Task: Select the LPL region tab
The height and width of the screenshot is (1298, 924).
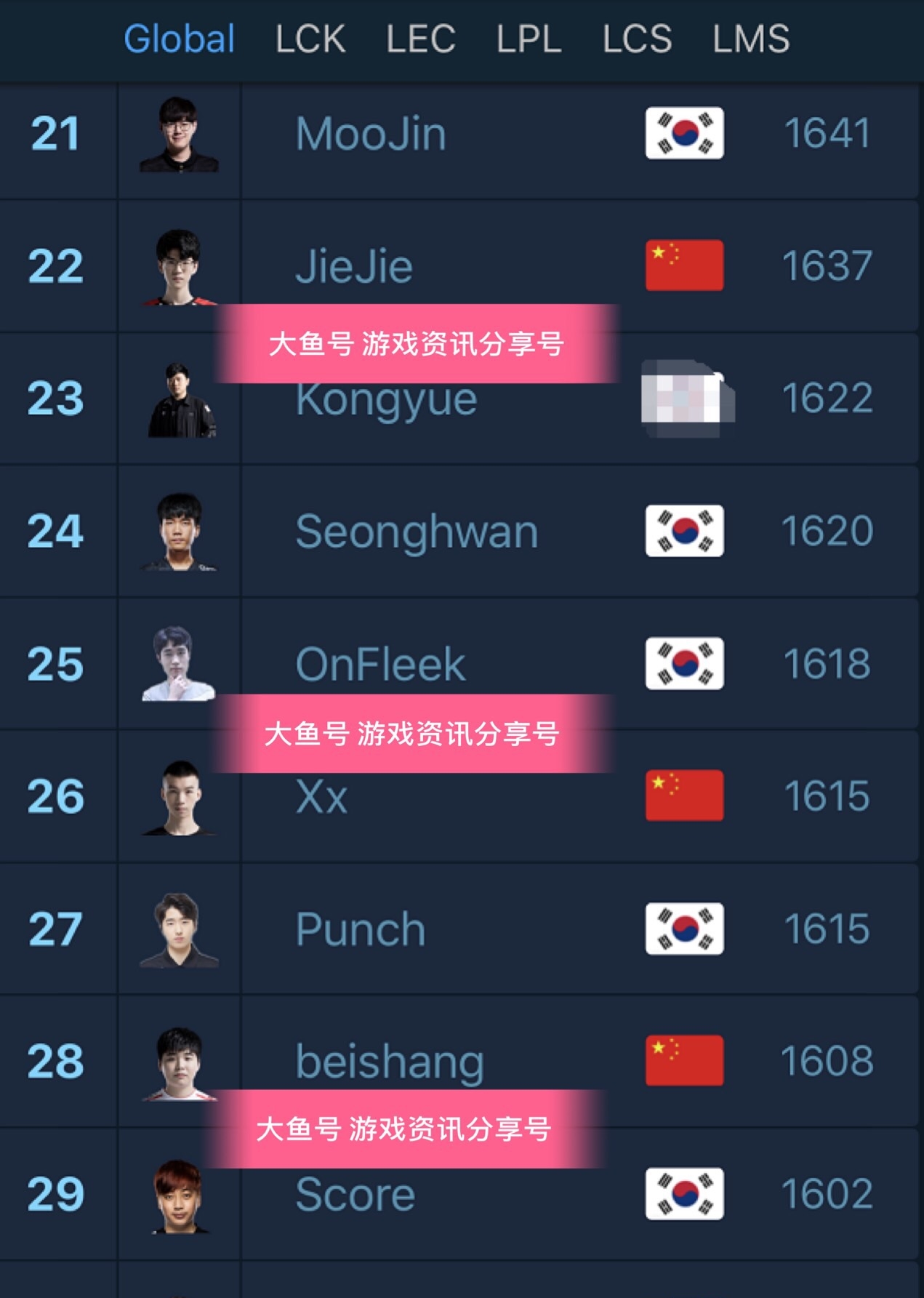Action: point(529,39)
